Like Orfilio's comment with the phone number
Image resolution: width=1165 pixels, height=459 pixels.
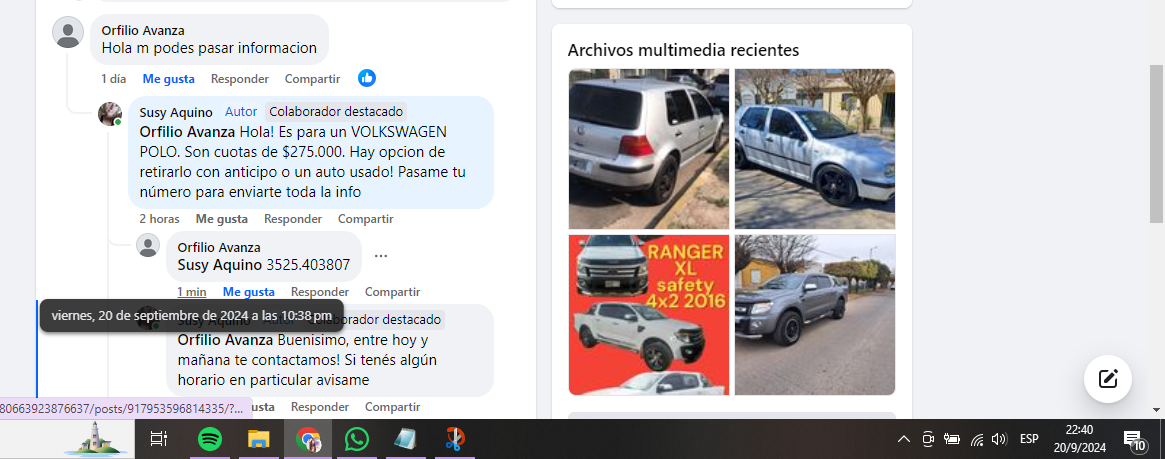click(x=248, y=292)
